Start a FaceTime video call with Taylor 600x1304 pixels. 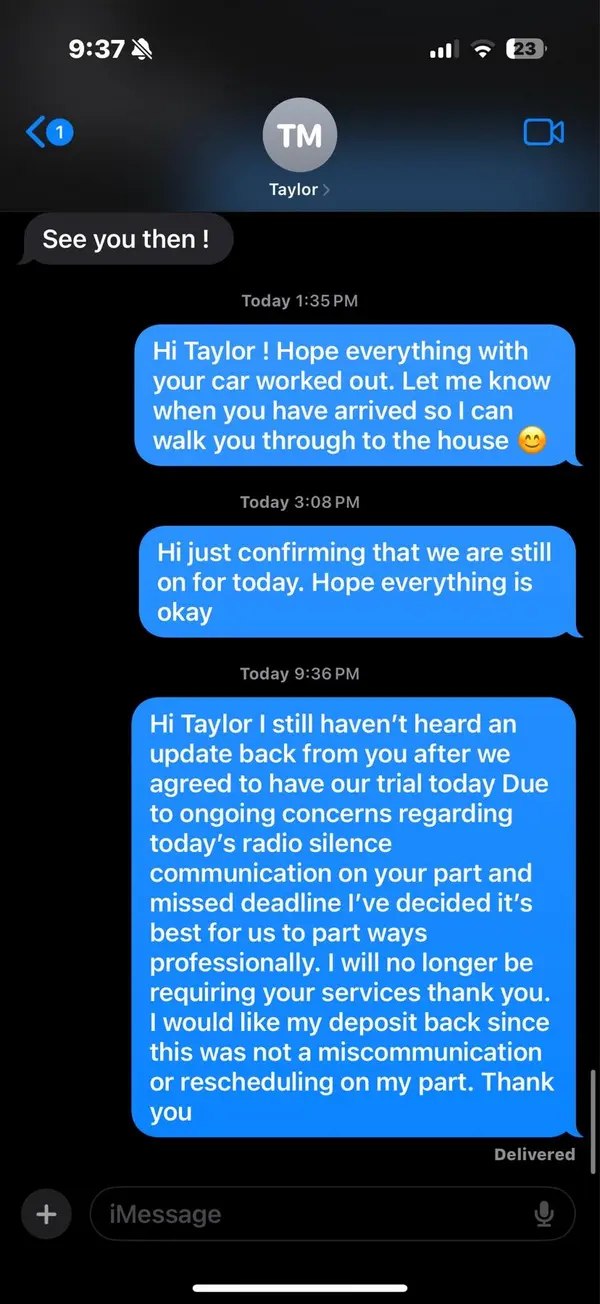544,132
